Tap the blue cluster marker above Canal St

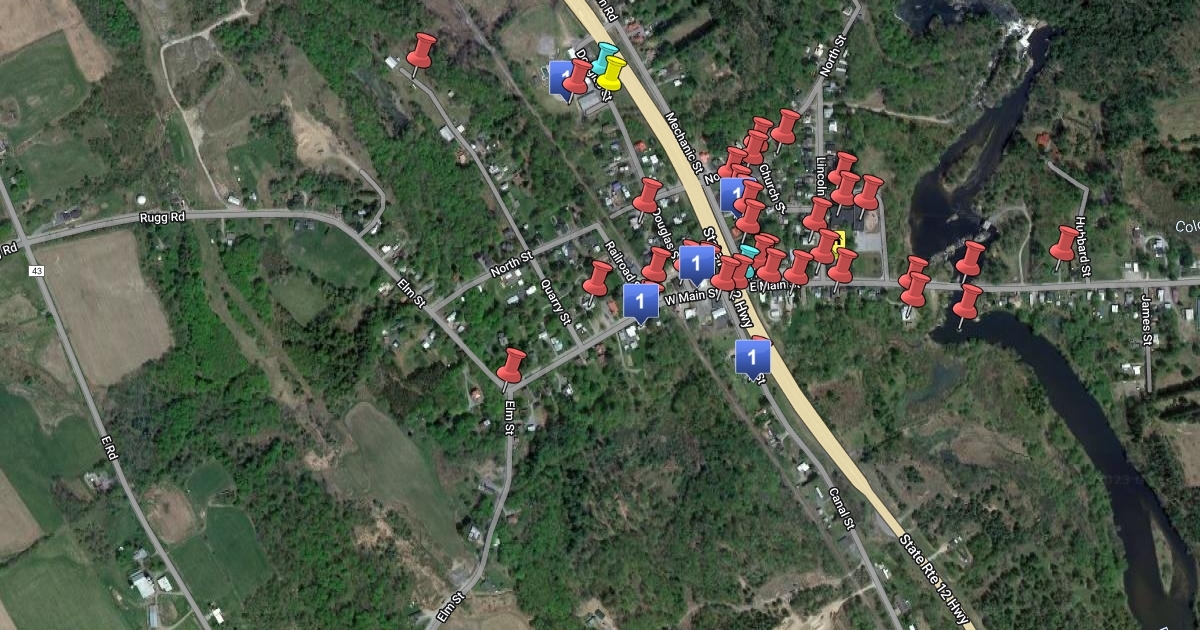point(752,356)
